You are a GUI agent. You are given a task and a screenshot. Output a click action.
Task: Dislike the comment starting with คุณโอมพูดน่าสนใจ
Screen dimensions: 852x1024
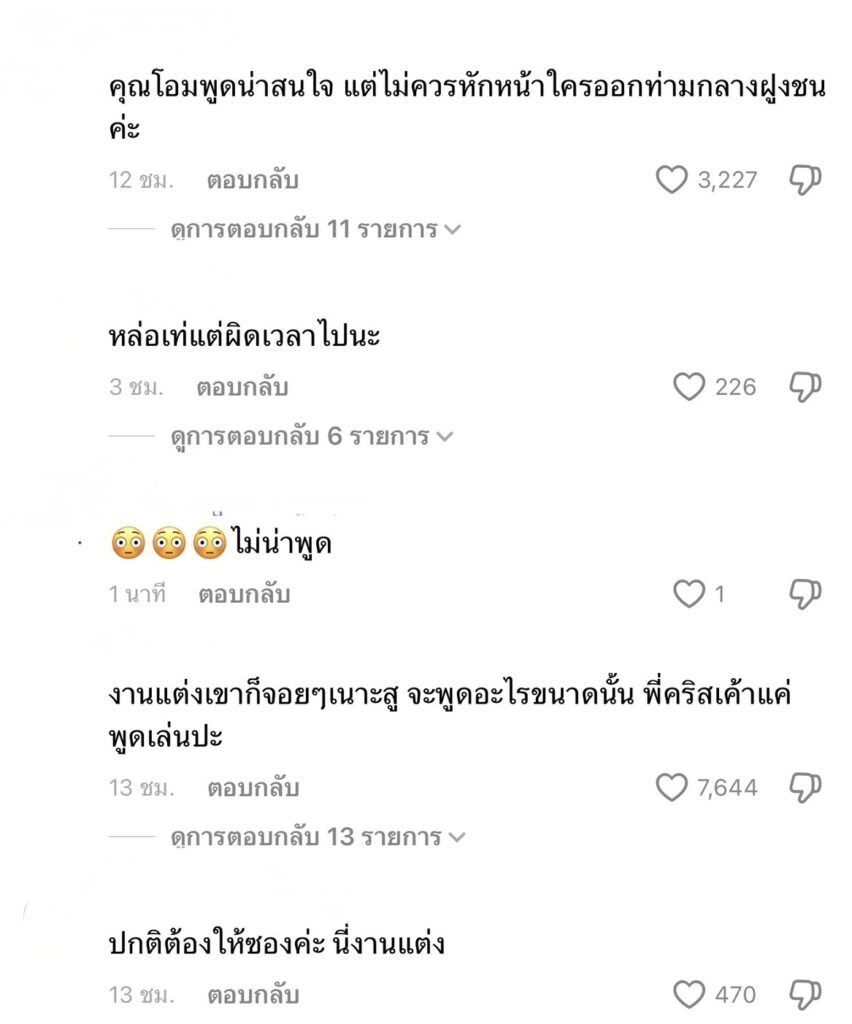click(805, 180)
